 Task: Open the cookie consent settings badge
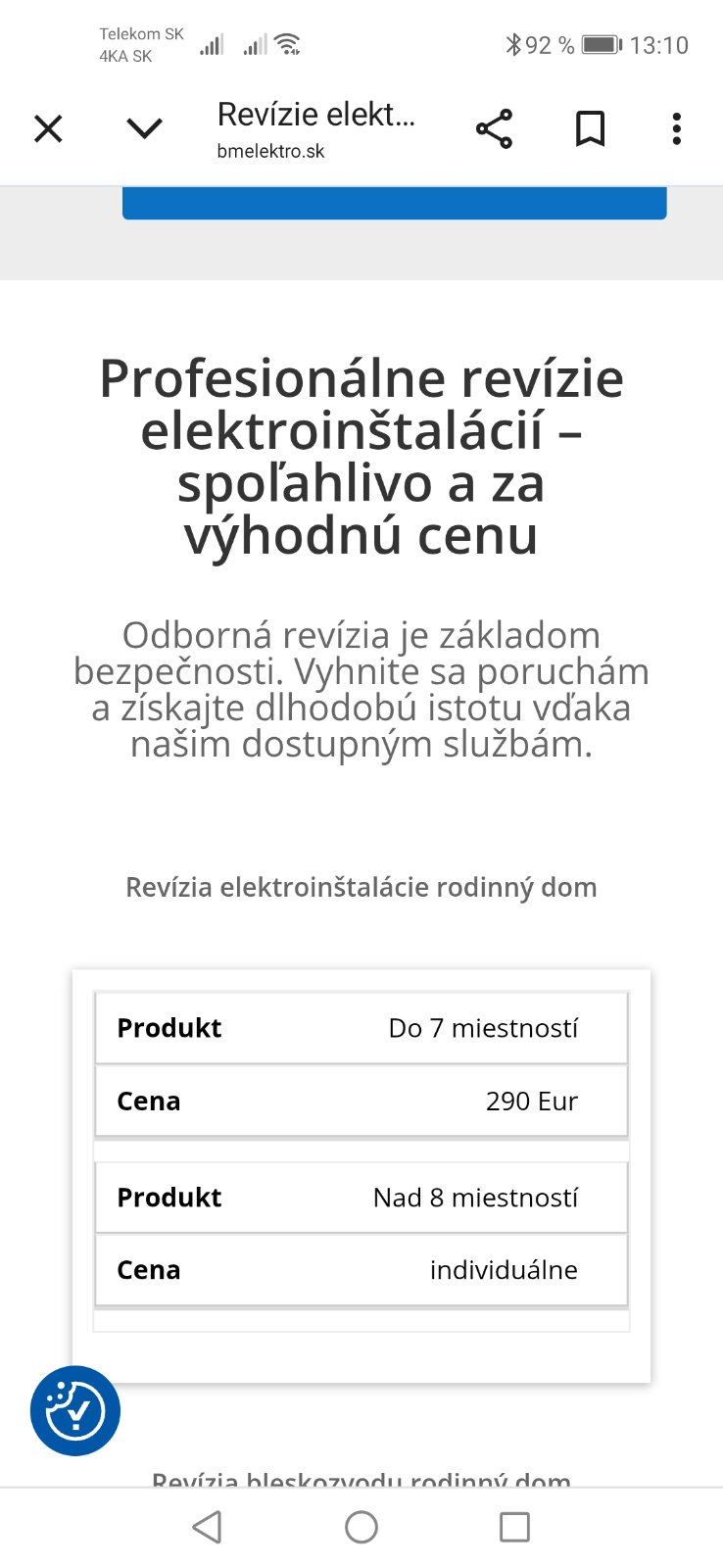(x=75, y=1410)
